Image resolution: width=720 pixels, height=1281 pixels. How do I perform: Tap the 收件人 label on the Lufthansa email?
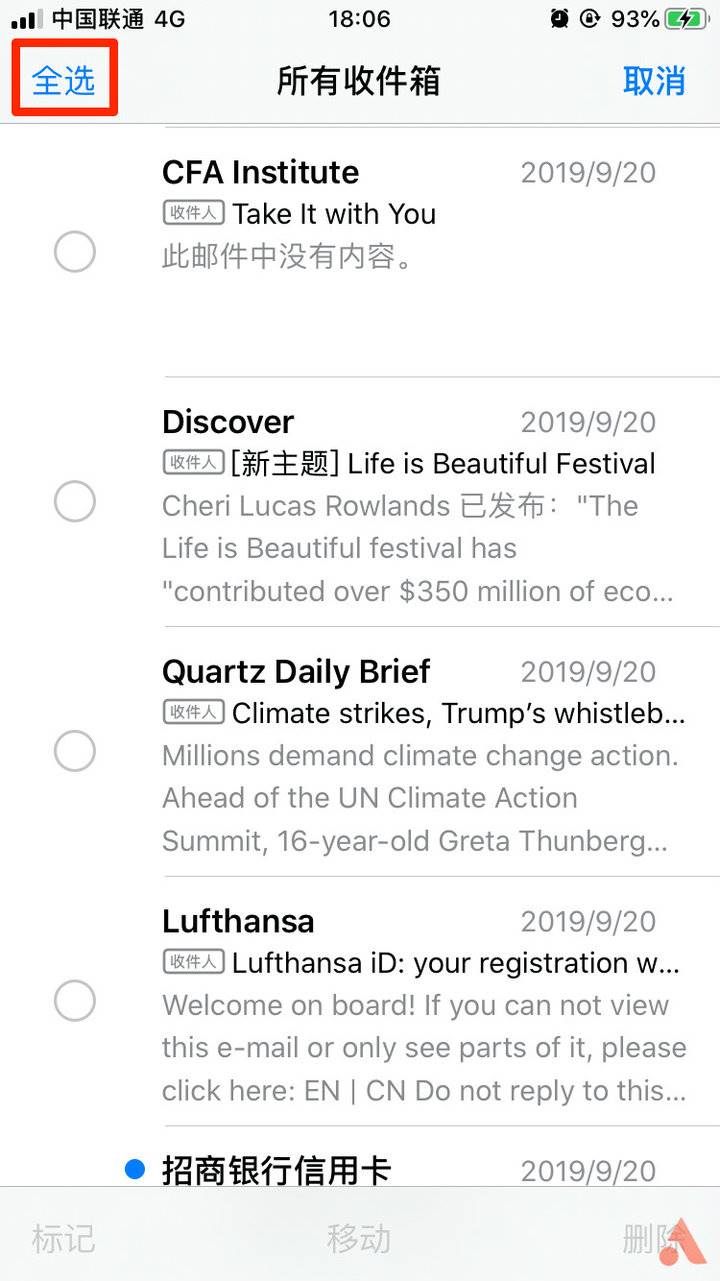coord(192,963)
